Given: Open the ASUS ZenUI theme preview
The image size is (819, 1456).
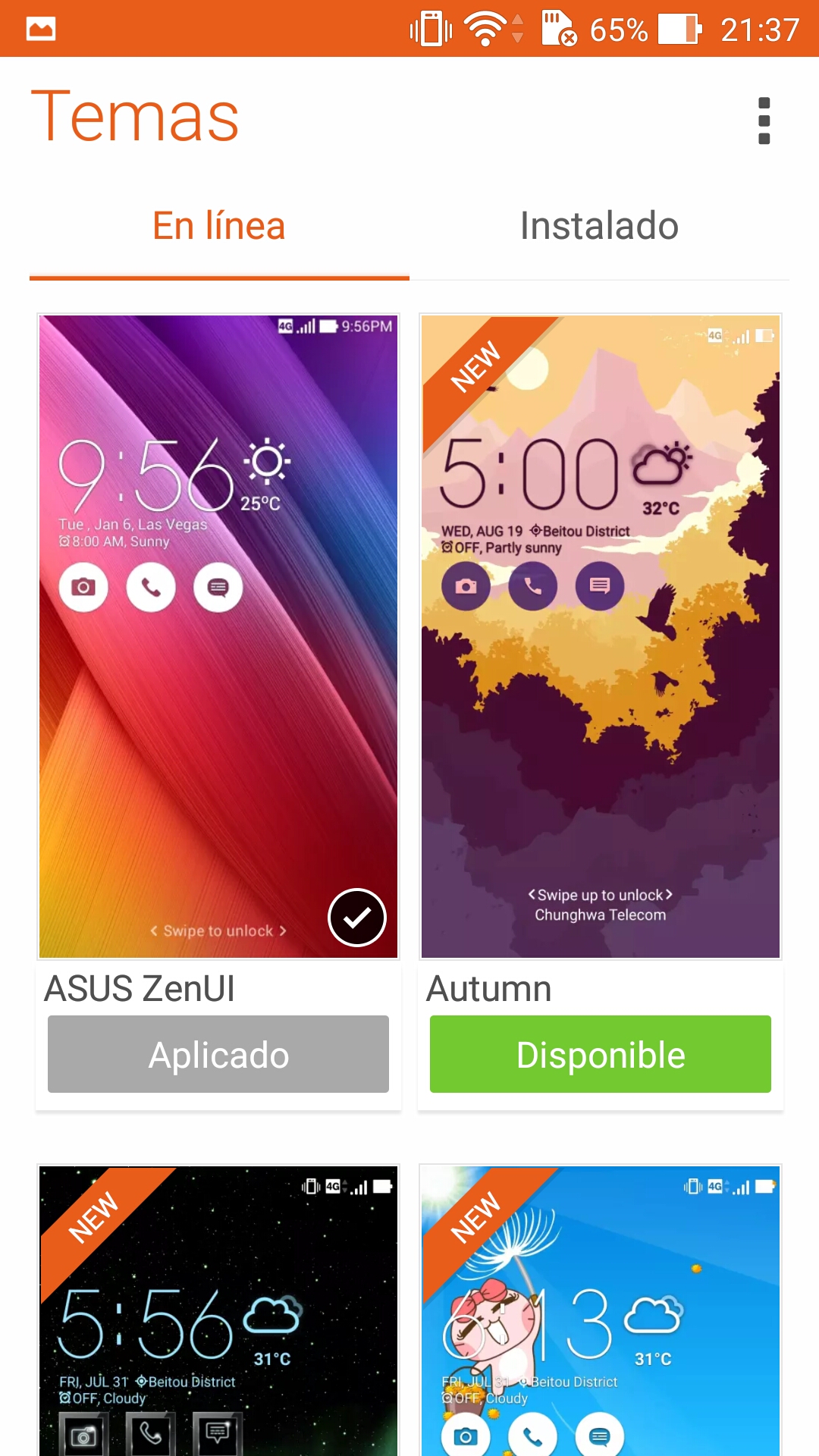Looking at the screenshot, I should (x=218, y=635).
